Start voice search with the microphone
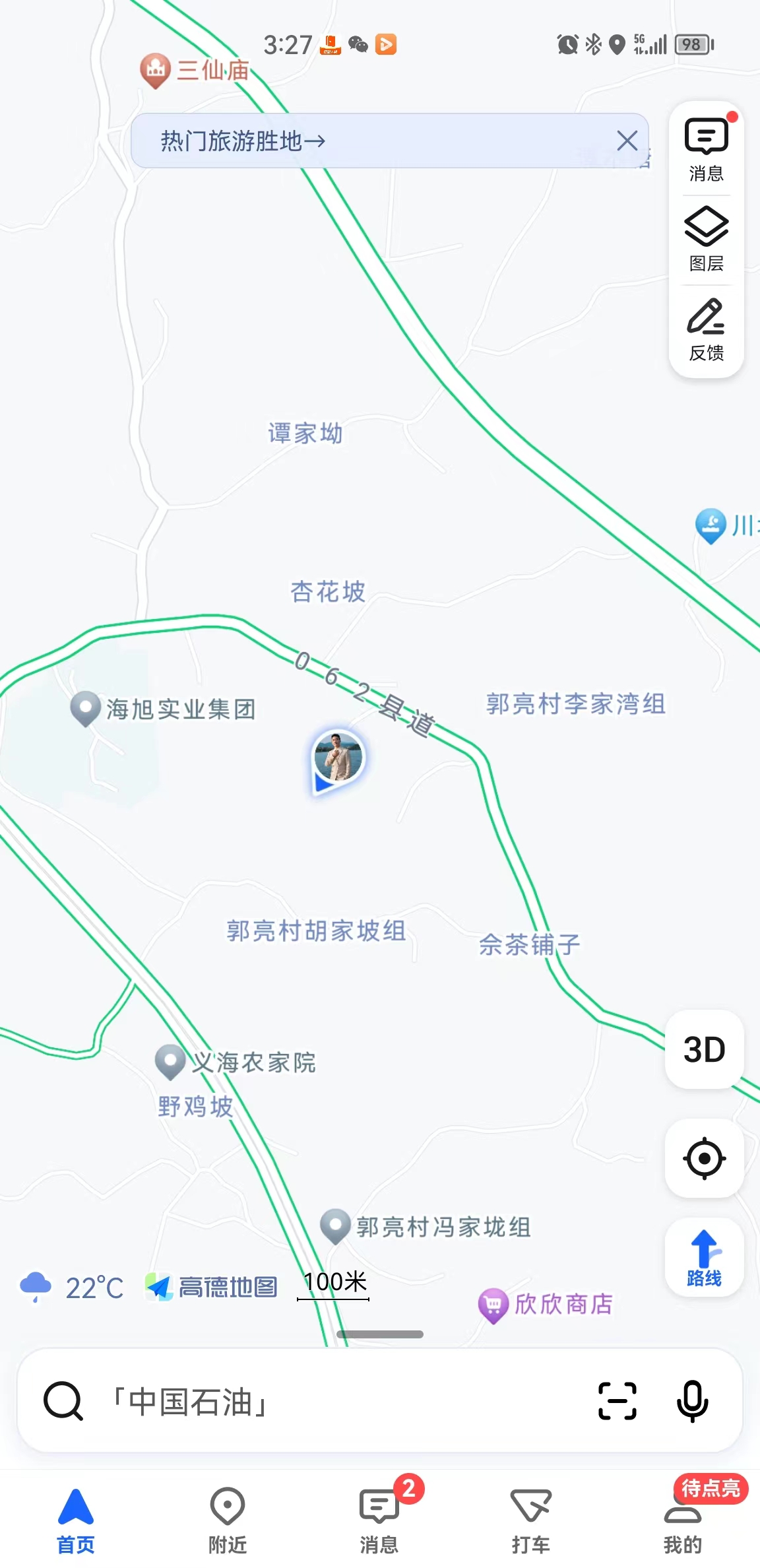Screen dimensions: 760x1568 point(692,1400)
